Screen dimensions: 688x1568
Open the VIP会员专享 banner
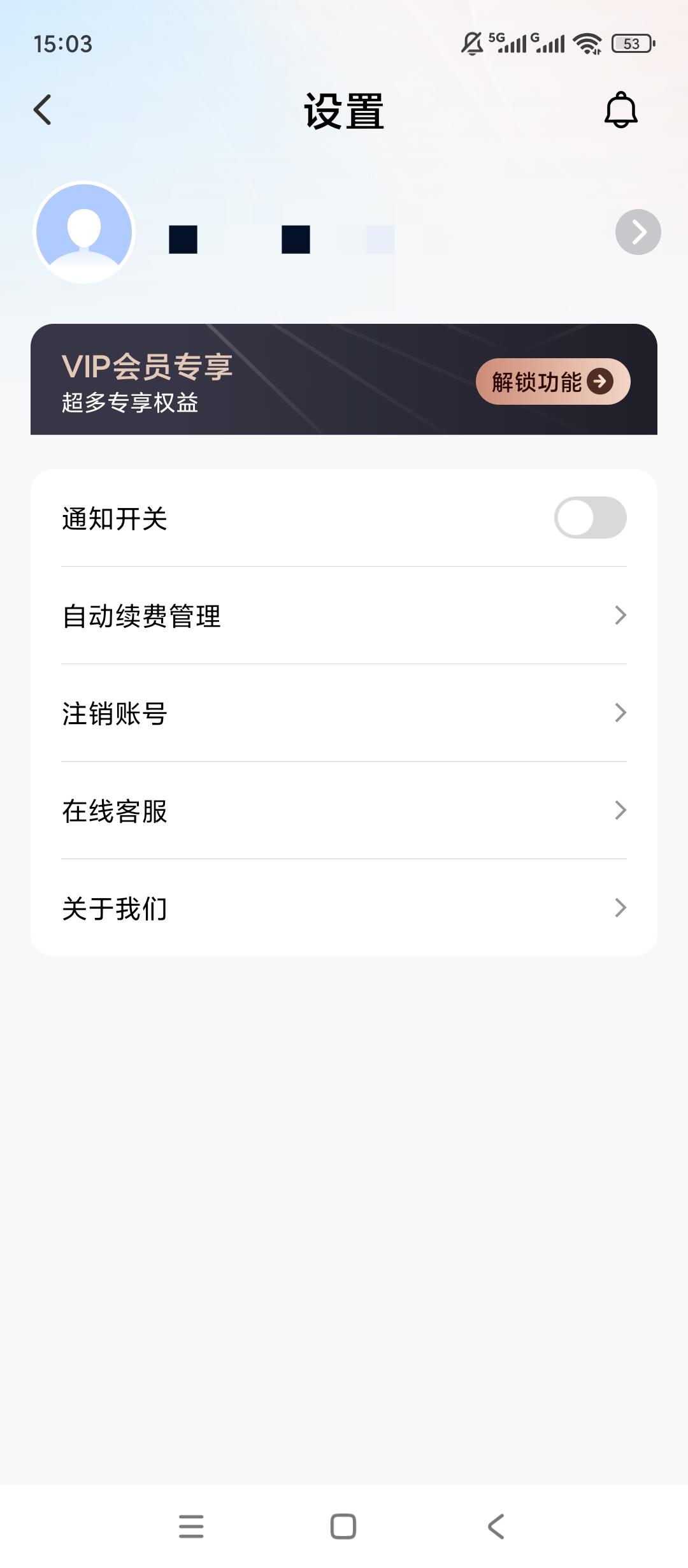tap(344, 379)
